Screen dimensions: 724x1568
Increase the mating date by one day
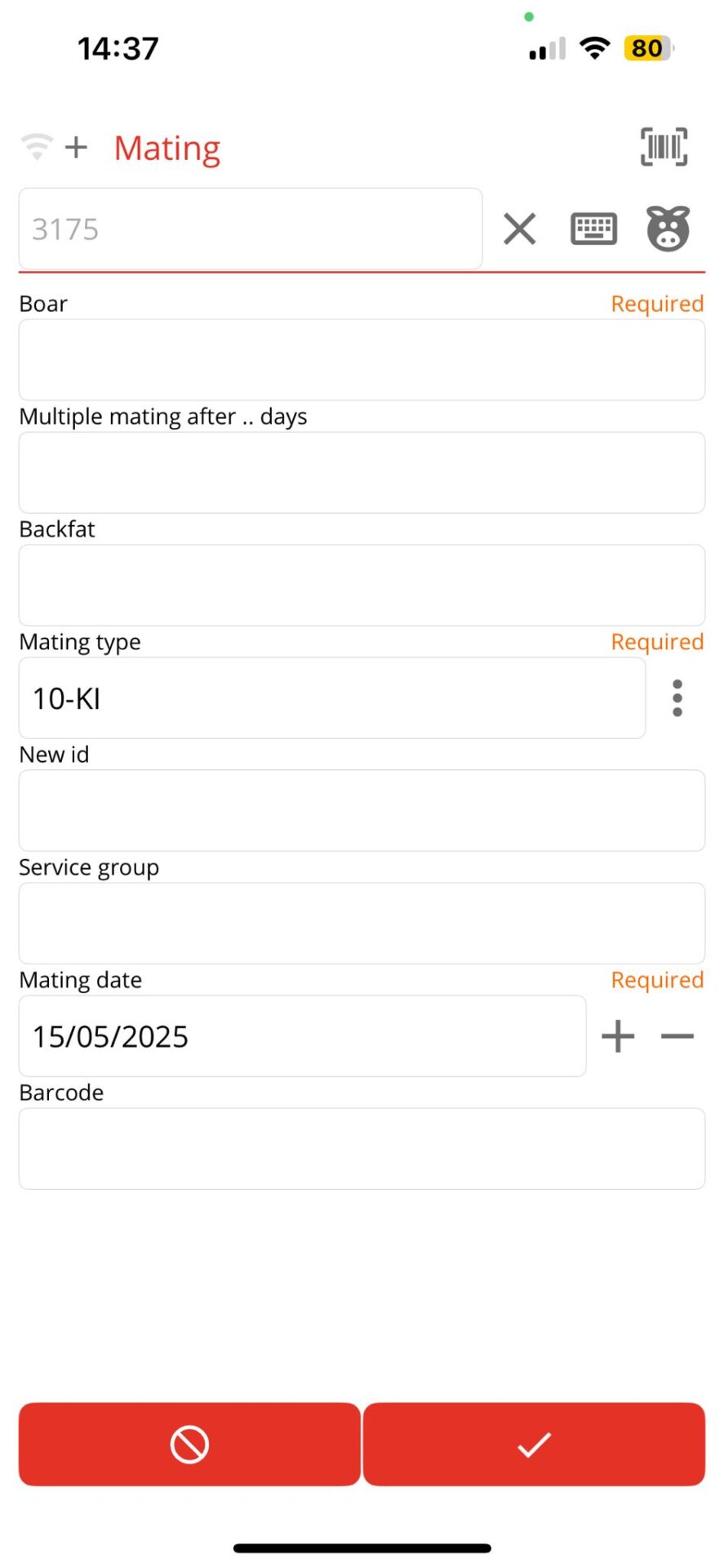[x=618, y=1036]
